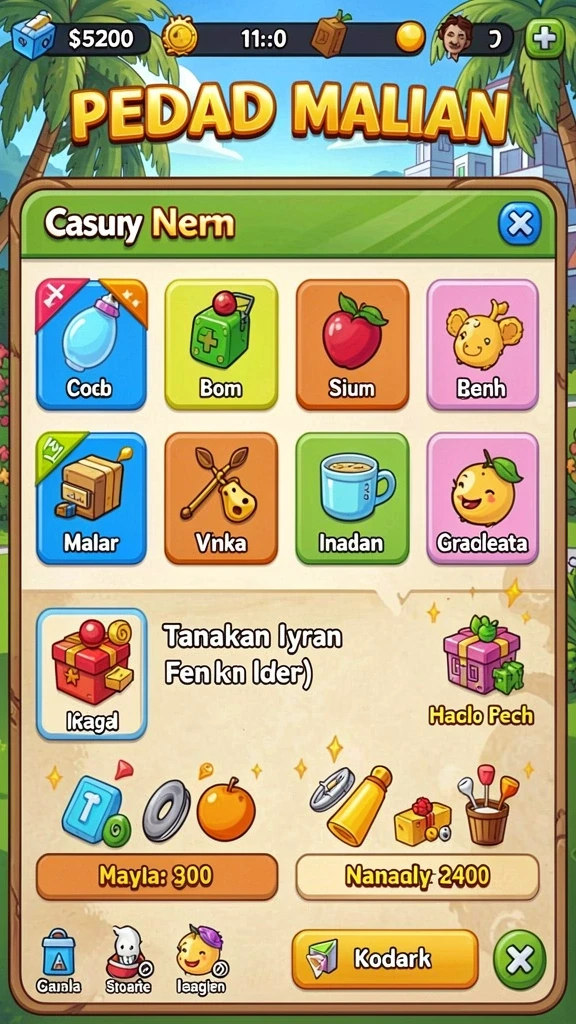Open the Ikagal gift box

[x=91, y=674]
